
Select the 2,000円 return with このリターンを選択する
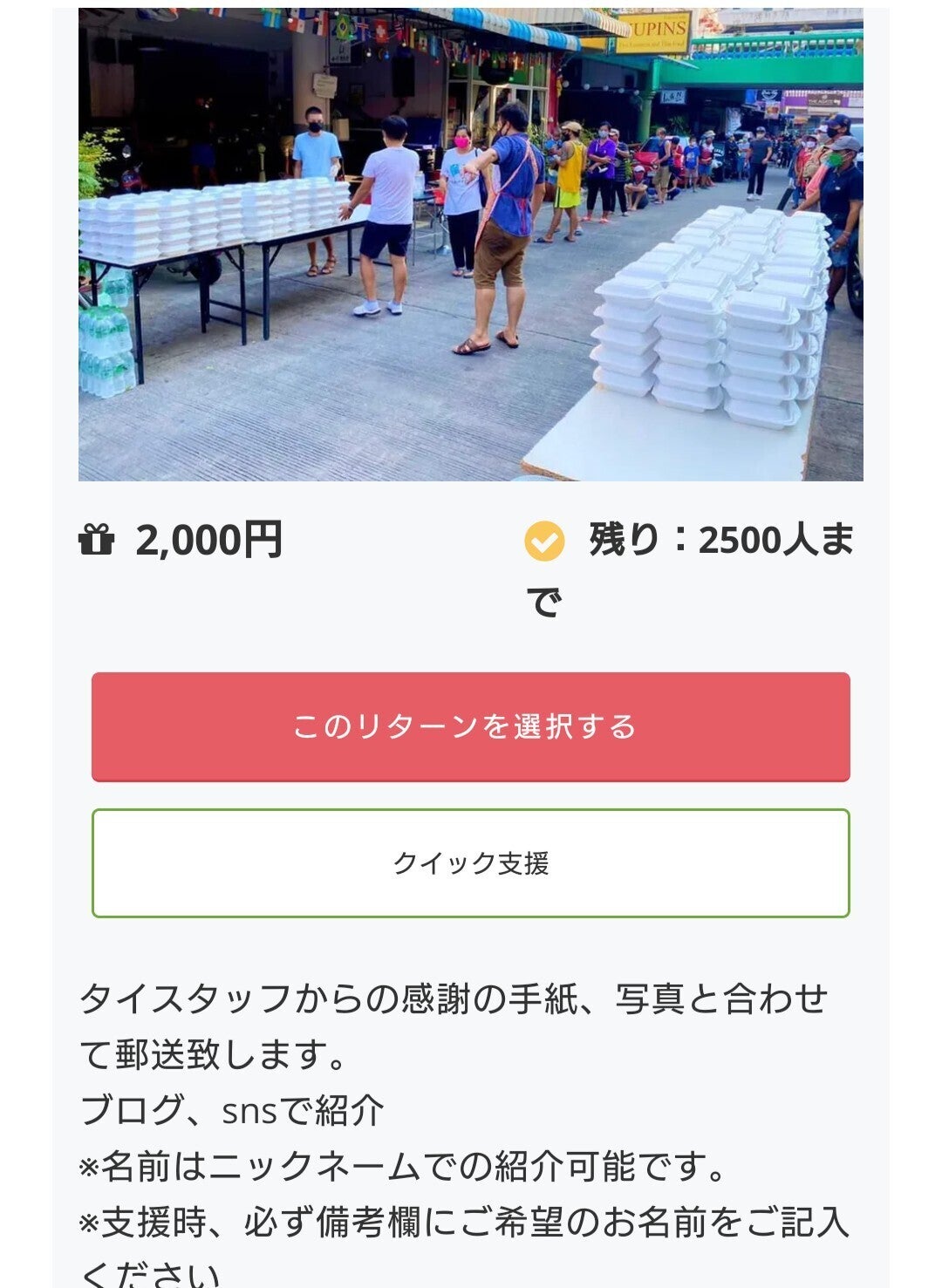tap(470, 726)
